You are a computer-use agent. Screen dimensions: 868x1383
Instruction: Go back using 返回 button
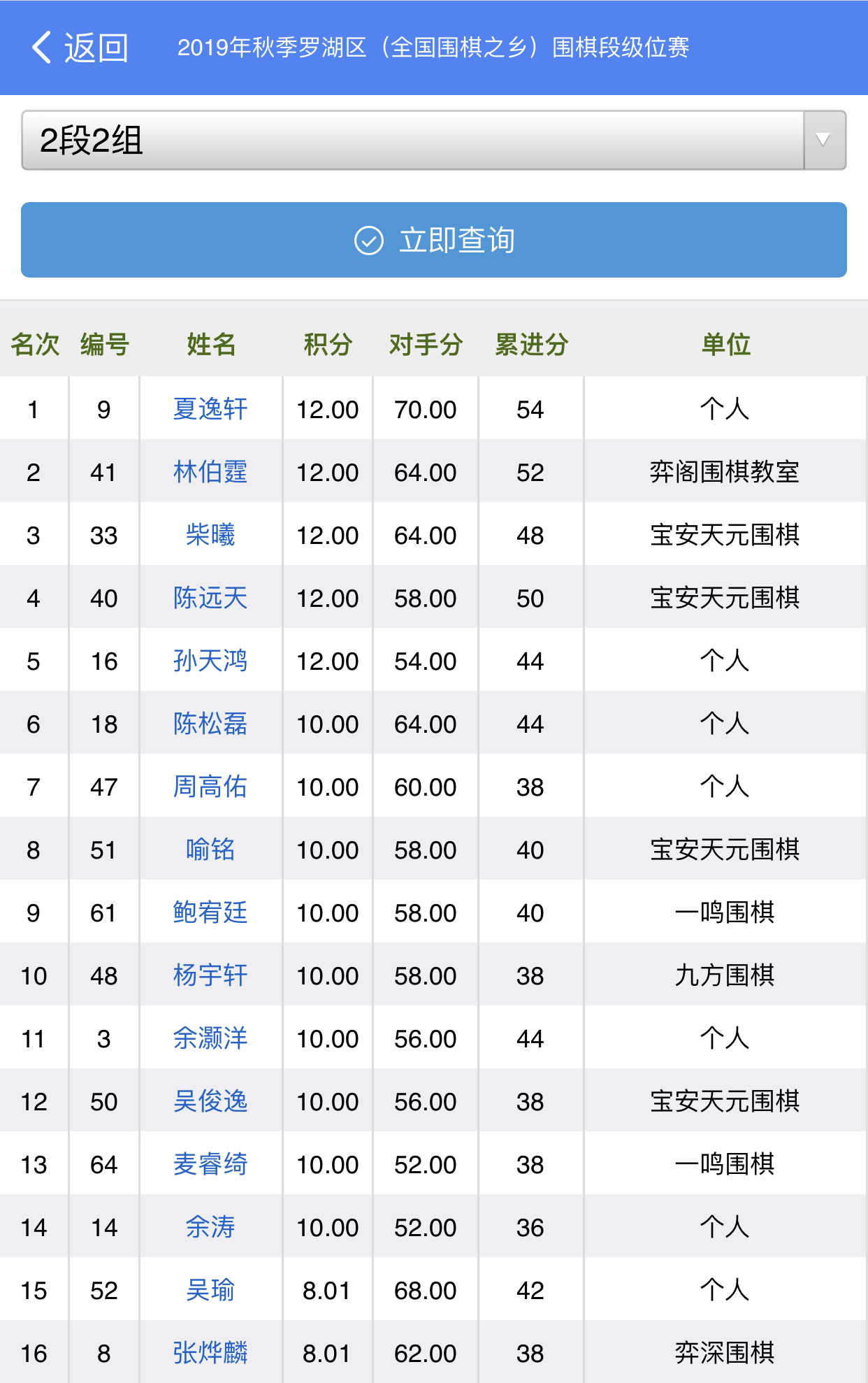pyautogui.click(x=80, y=48)
